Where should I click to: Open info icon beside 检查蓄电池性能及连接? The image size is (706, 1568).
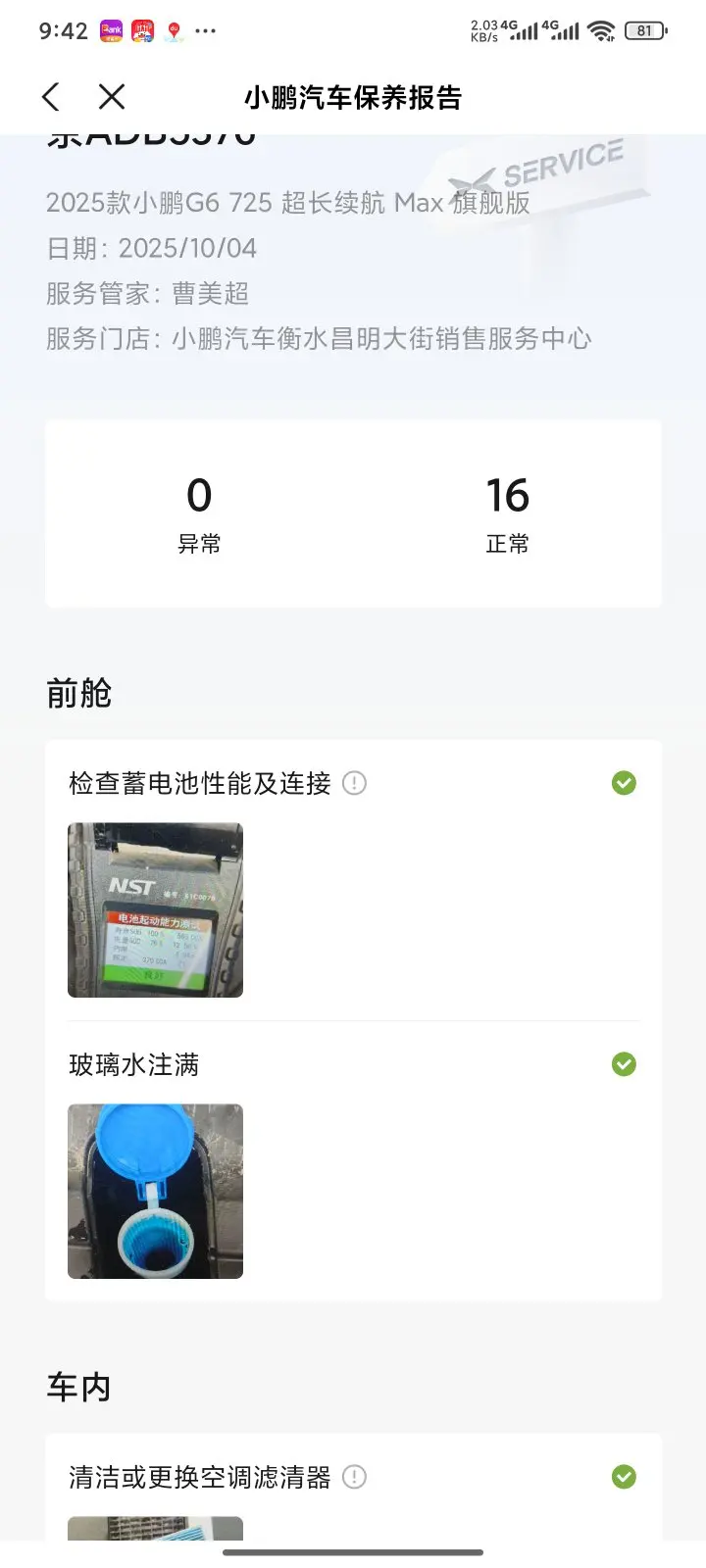tap(354, 783)
